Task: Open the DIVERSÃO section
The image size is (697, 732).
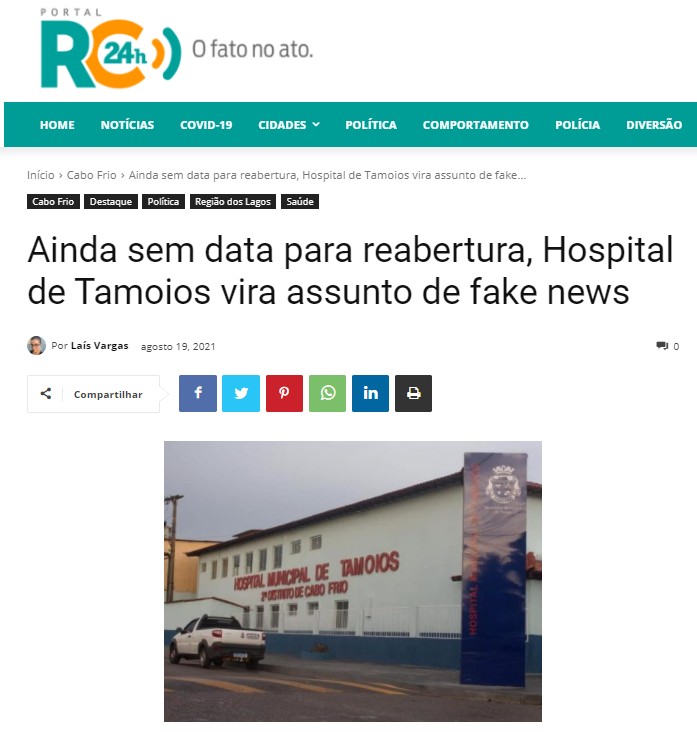Action: [654, 125]
